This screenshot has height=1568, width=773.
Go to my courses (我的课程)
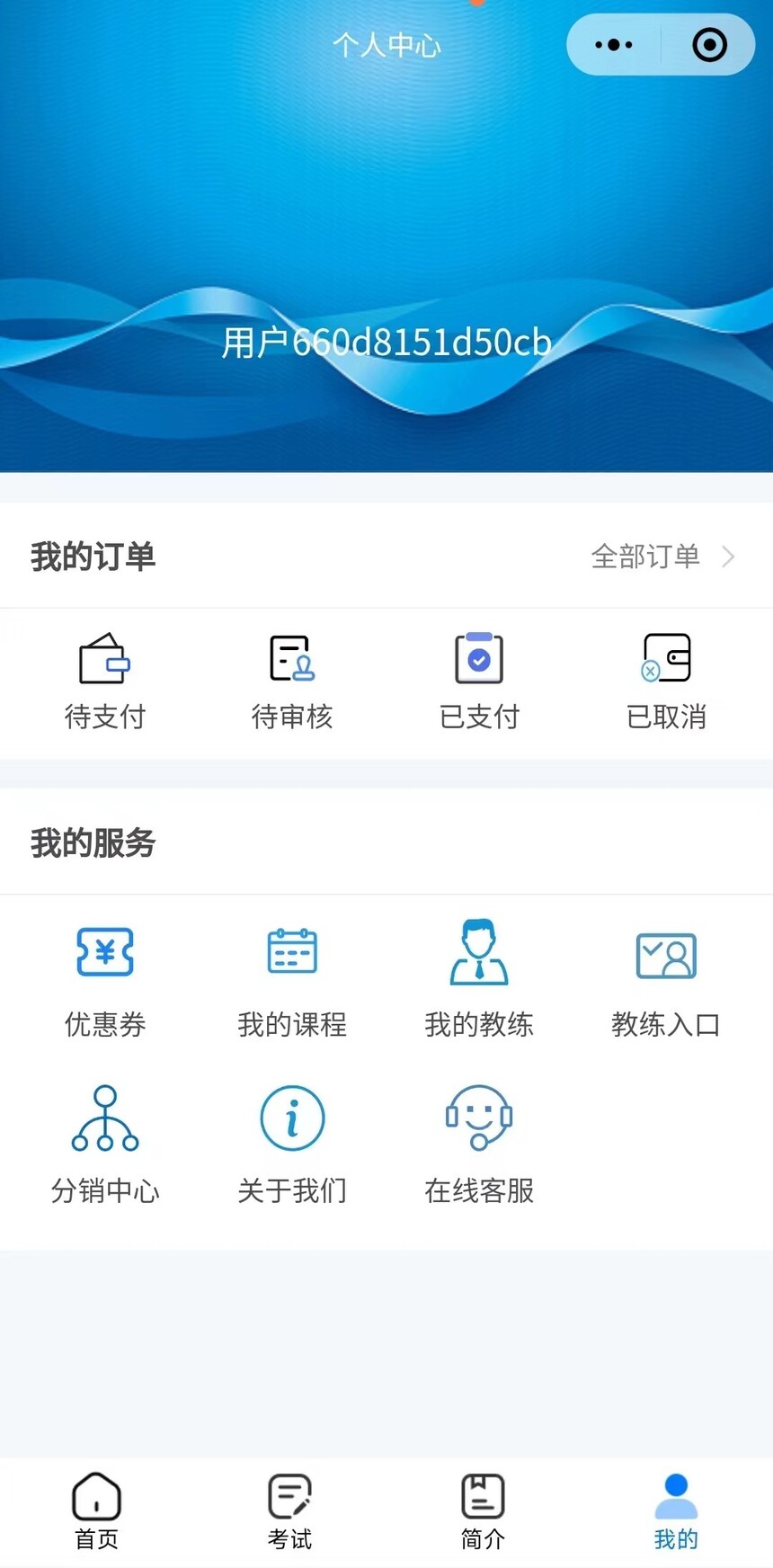[292, 977]
